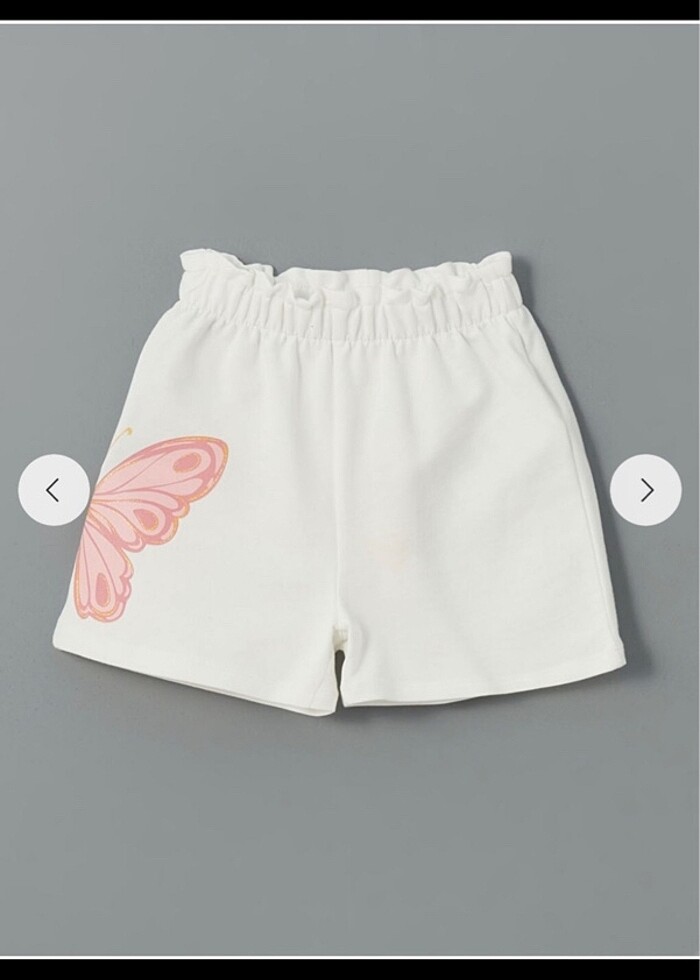Go to the previous product image
This screenshot has width=700, height=980.
click(53, 490)
